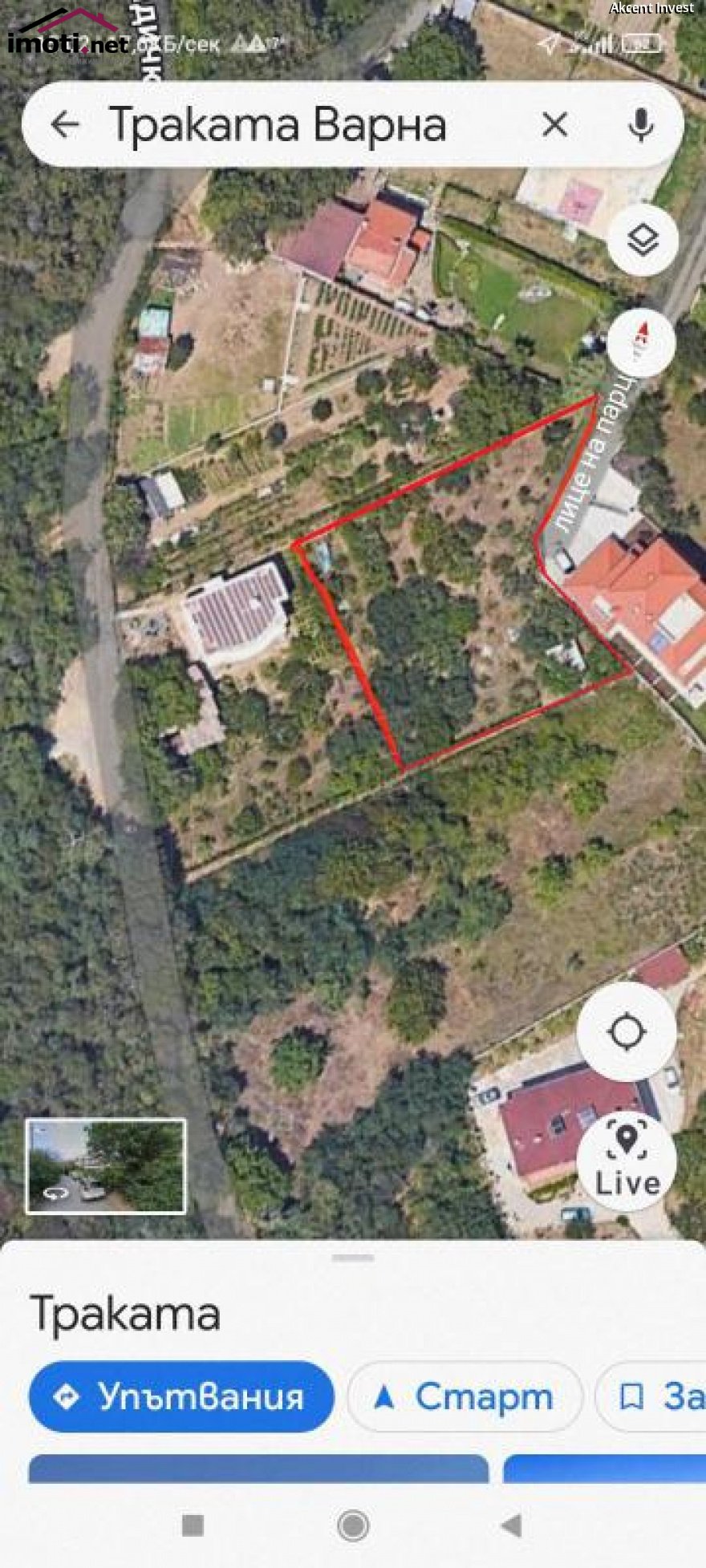Image resolution: width=706 pixels, height=1568 pixels.
Task: Tap the system back button
Action: (511, 1525)
